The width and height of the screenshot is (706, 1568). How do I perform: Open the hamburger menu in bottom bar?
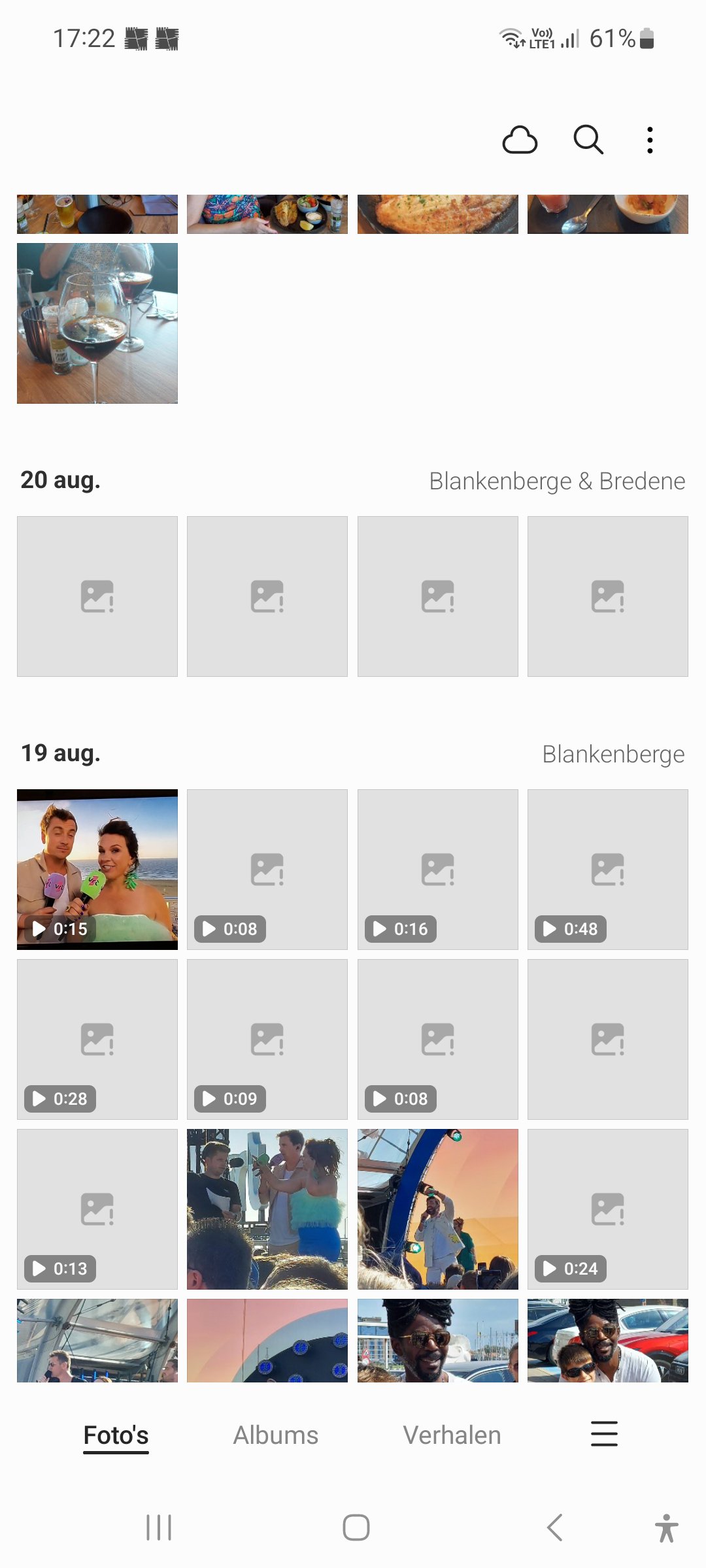point(604,1434)
